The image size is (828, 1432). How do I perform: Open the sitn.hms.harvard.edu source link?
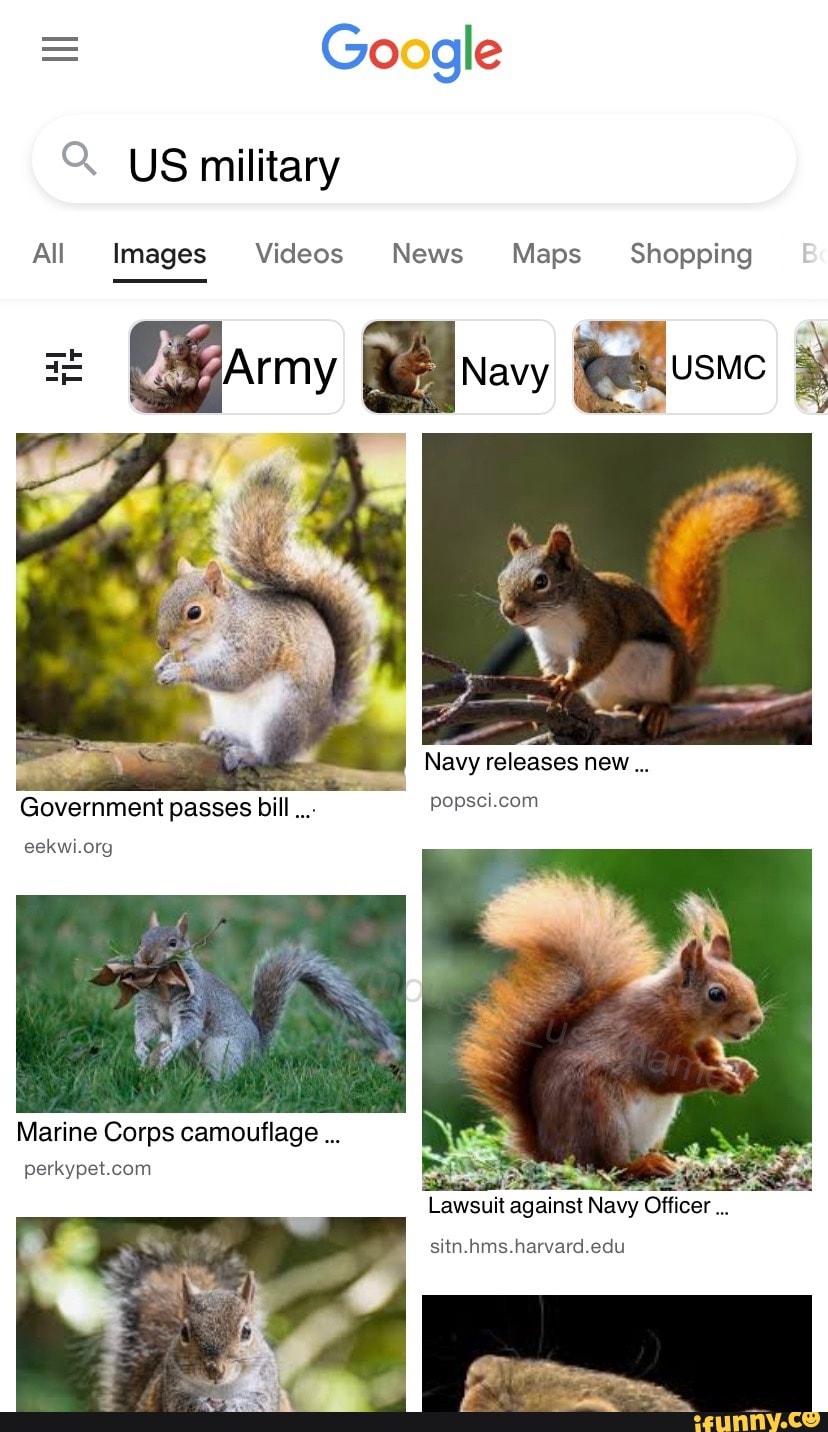[x=527, y=1246]
